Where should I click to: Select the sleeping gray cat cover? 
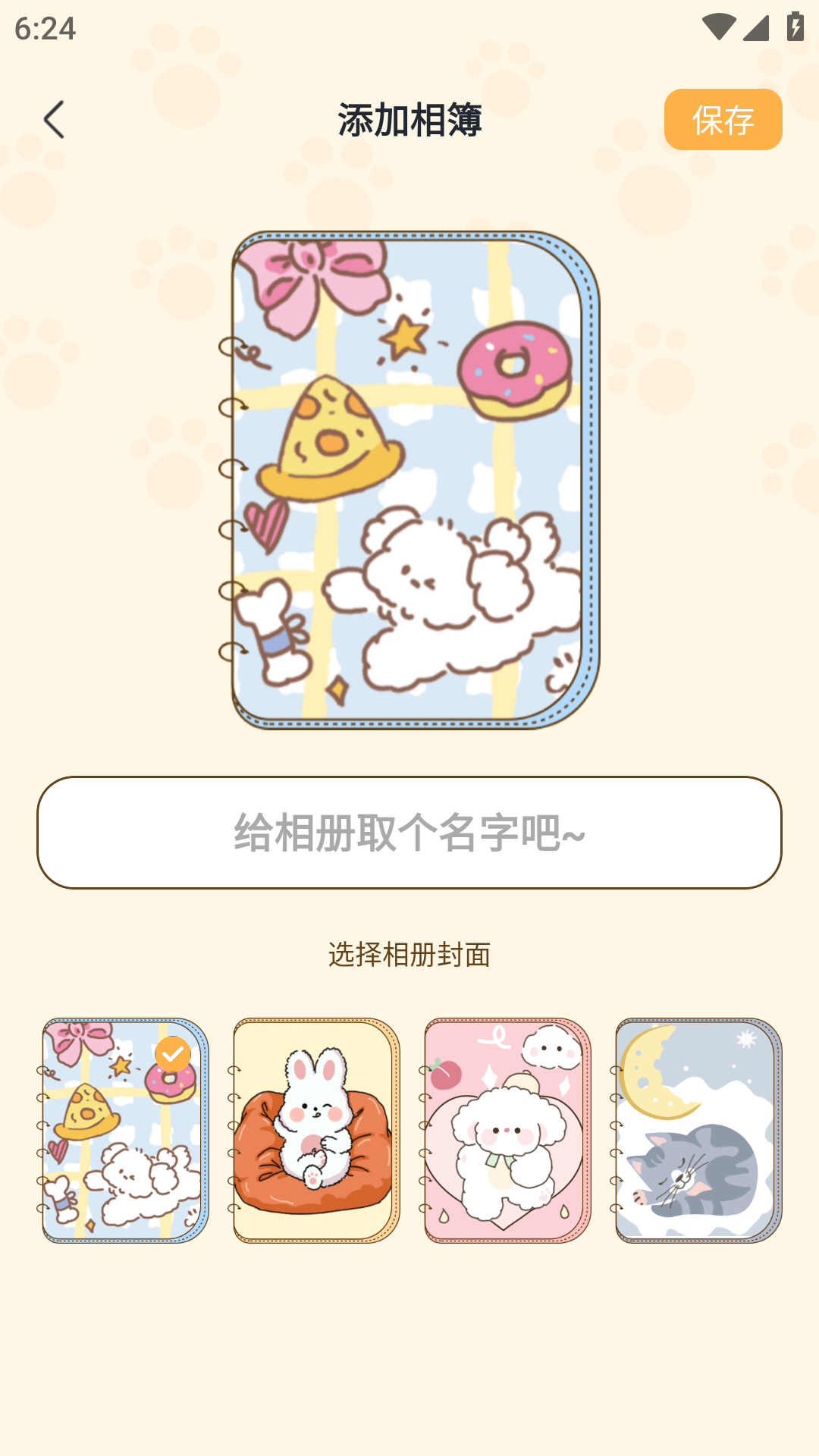(x=698, y=1130)
